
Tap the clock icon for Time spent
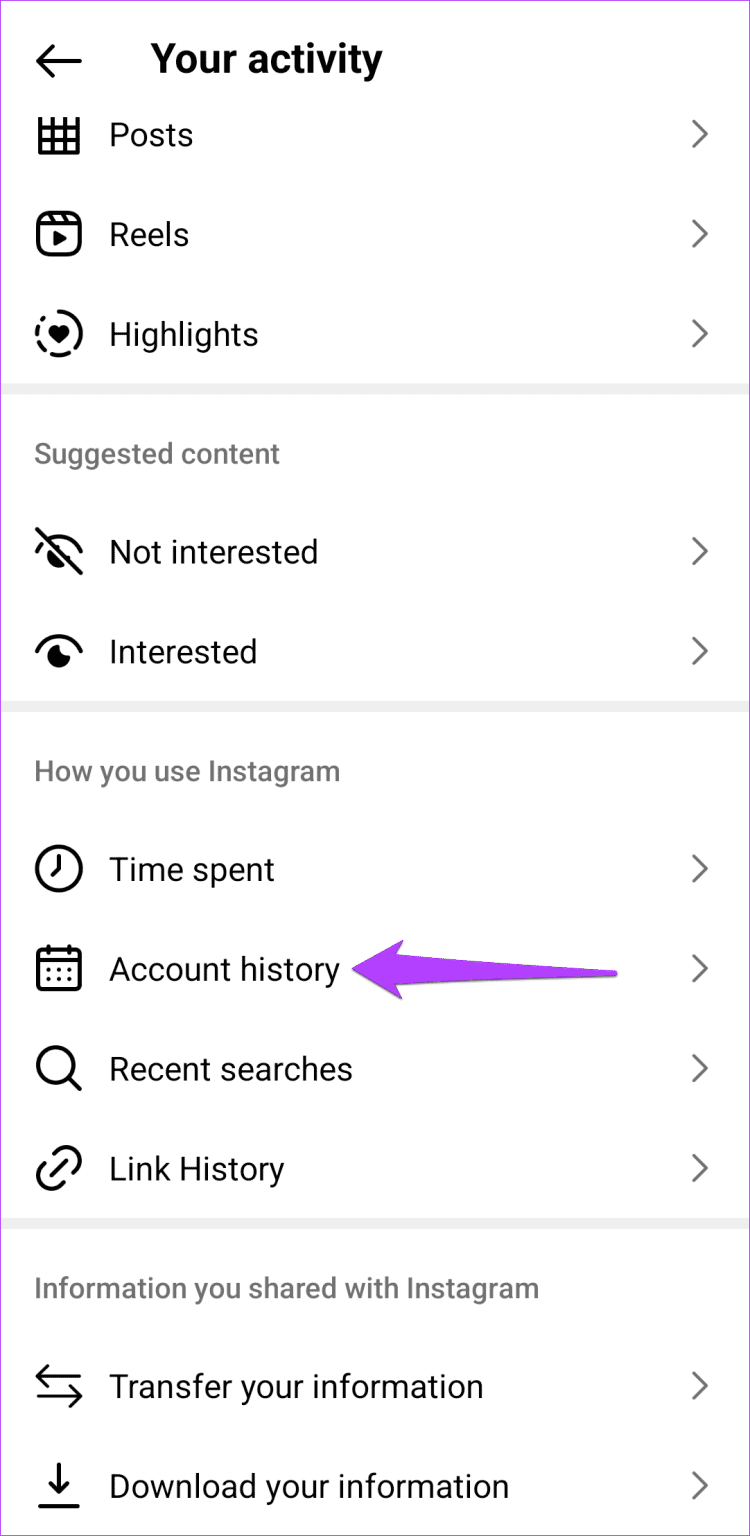[x=58, y=868]
